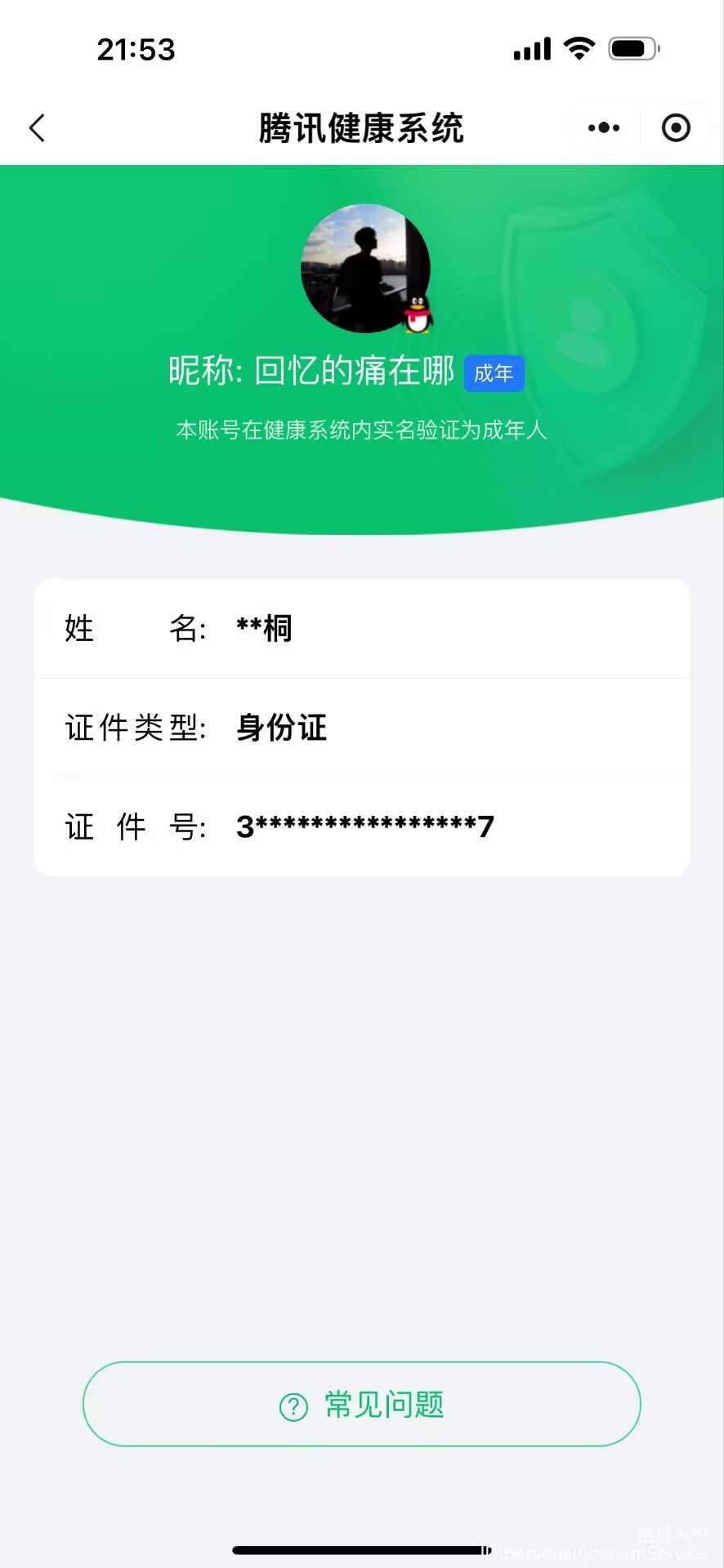Click the Wi-Fi icon in the status bar
Image resolution: width=724 pixels, height=1568 pixels.
pos(579,48)
